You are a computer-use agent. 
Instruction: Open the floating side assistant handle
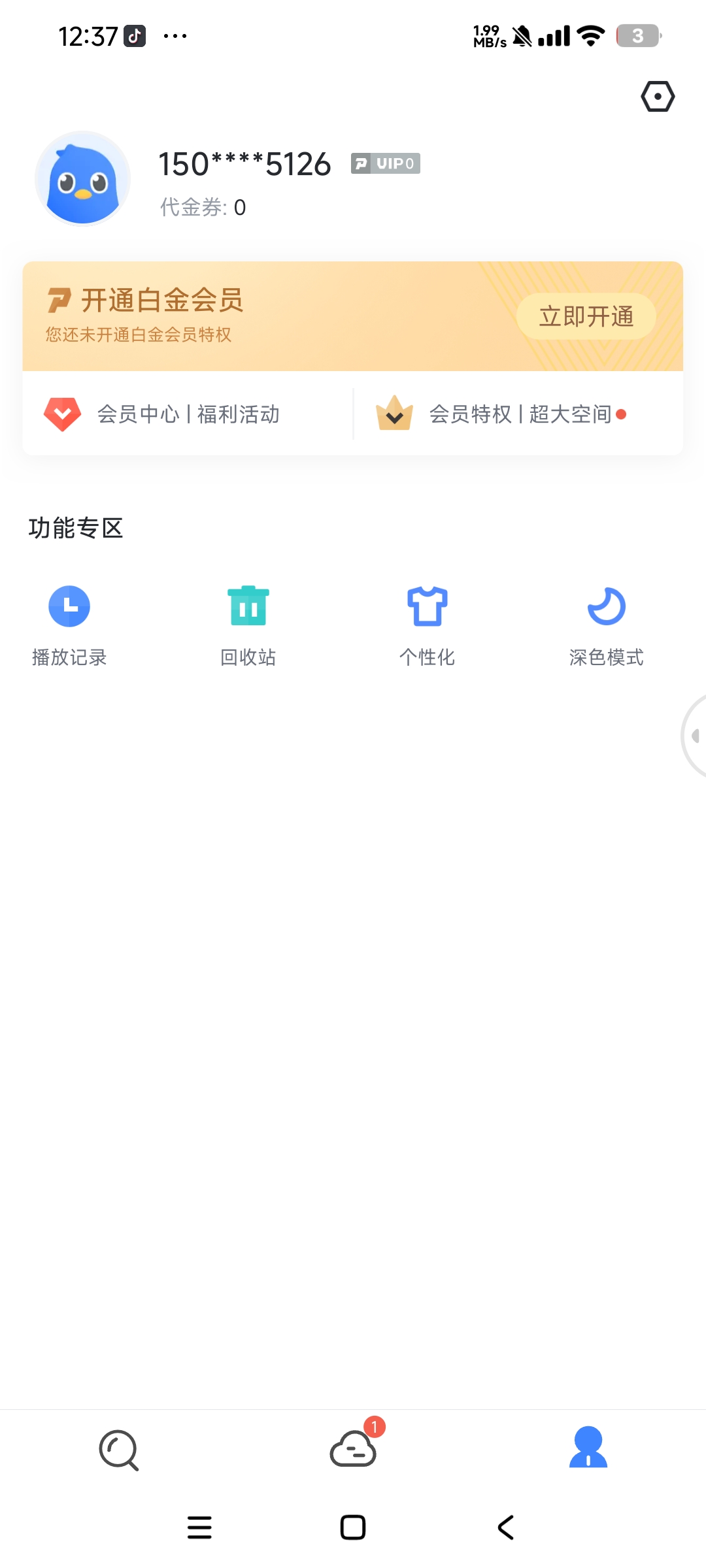click(x=694, y=736)
